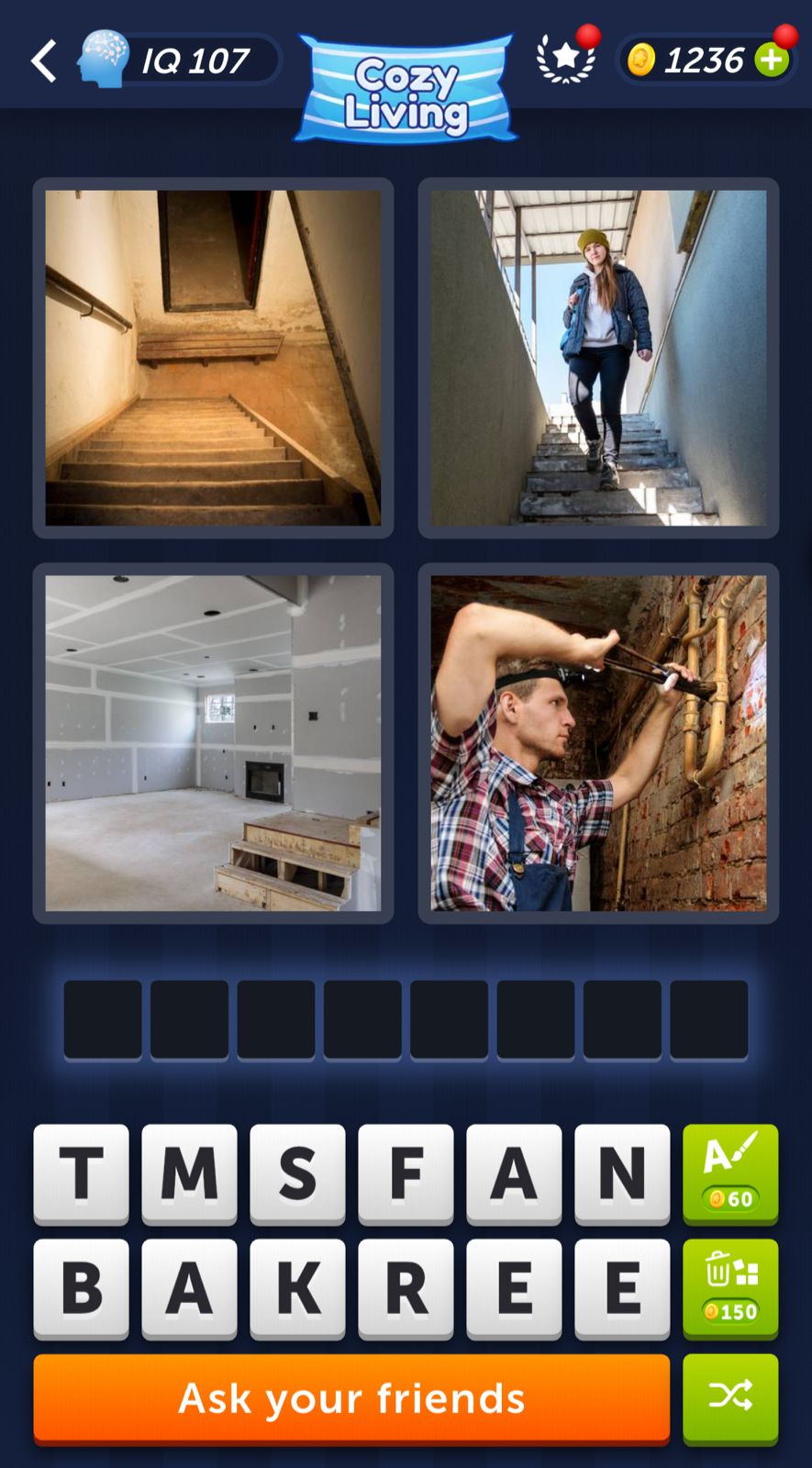The width and height of the screenshot is (812, 1468).
Task: Enlarge the photo of woman descending stairs
Action: tap(598, 358)
